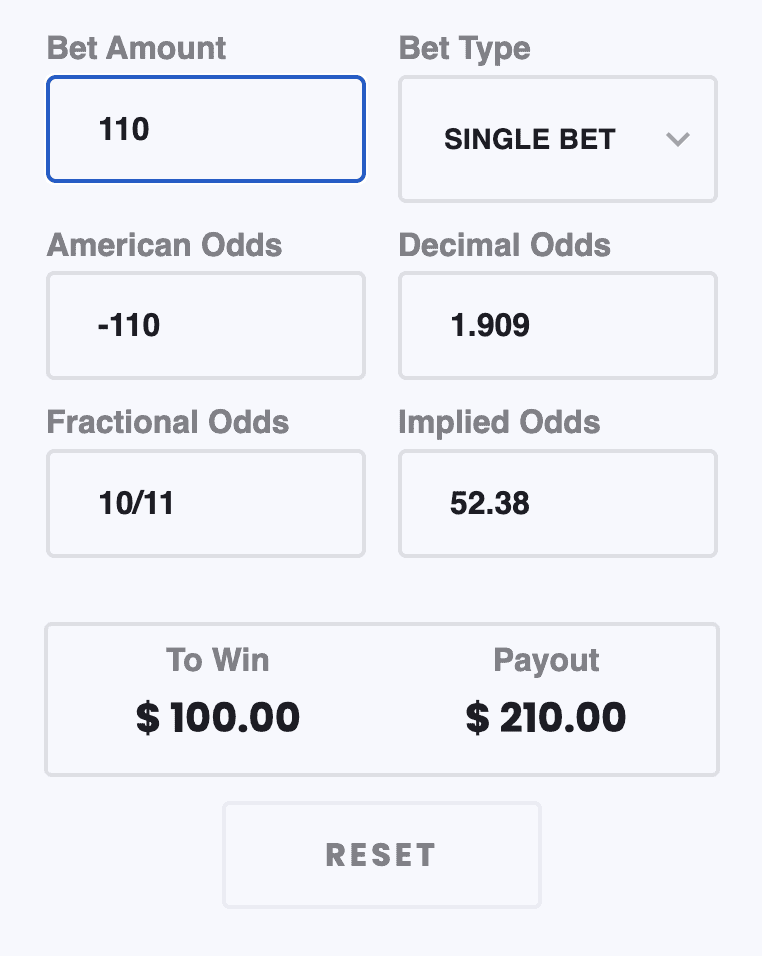The width and height of the screenshot is (762, 956).
Task: Open the Bet Type dropdown
Action: (557, 140)
